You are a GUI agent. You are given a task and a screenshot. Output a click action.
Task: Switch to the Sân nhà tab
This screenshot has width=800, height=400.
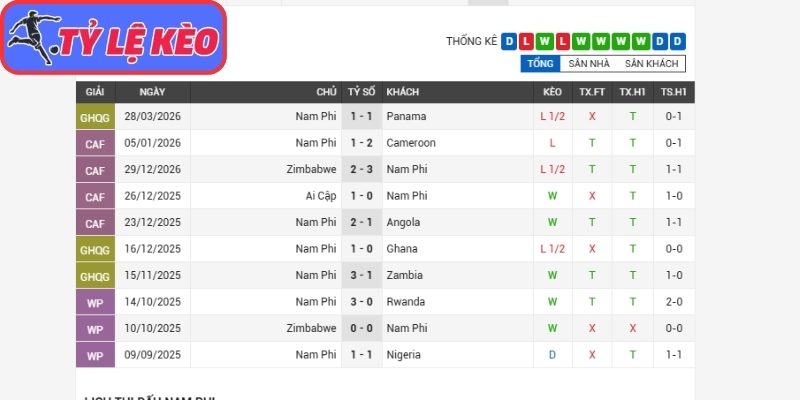(588, 63)
